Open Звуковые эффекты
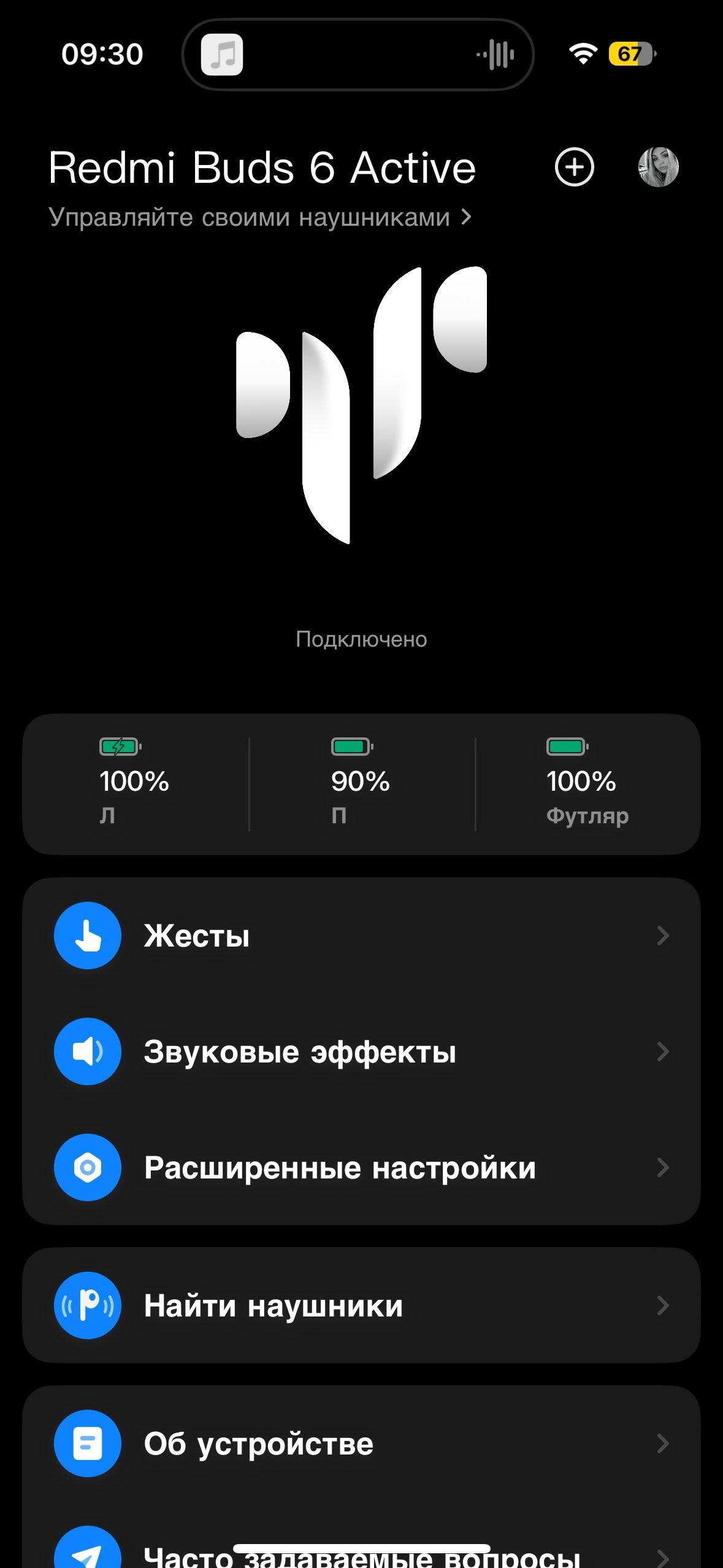 click(x=361, y=1051)
